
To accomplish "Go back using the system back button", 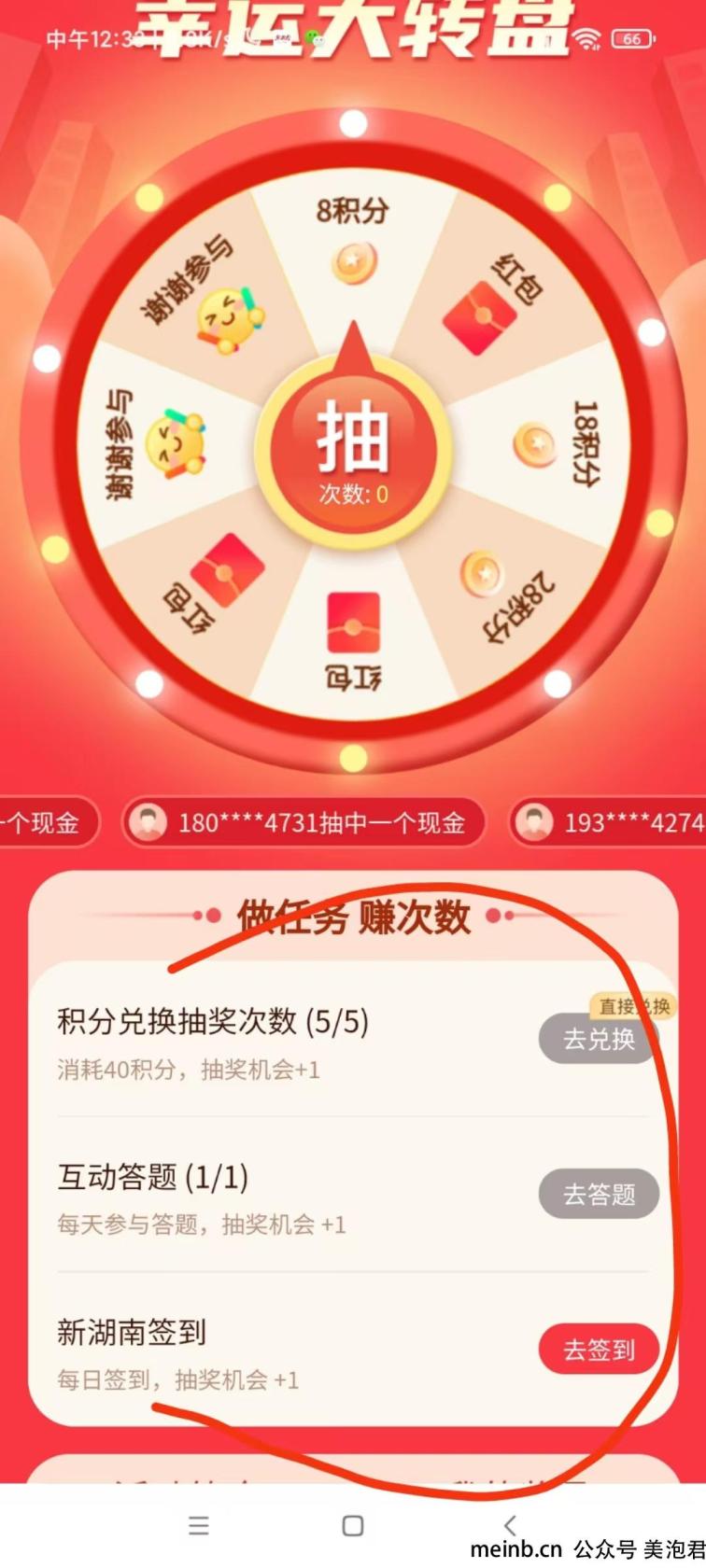I will [510, 1525].
